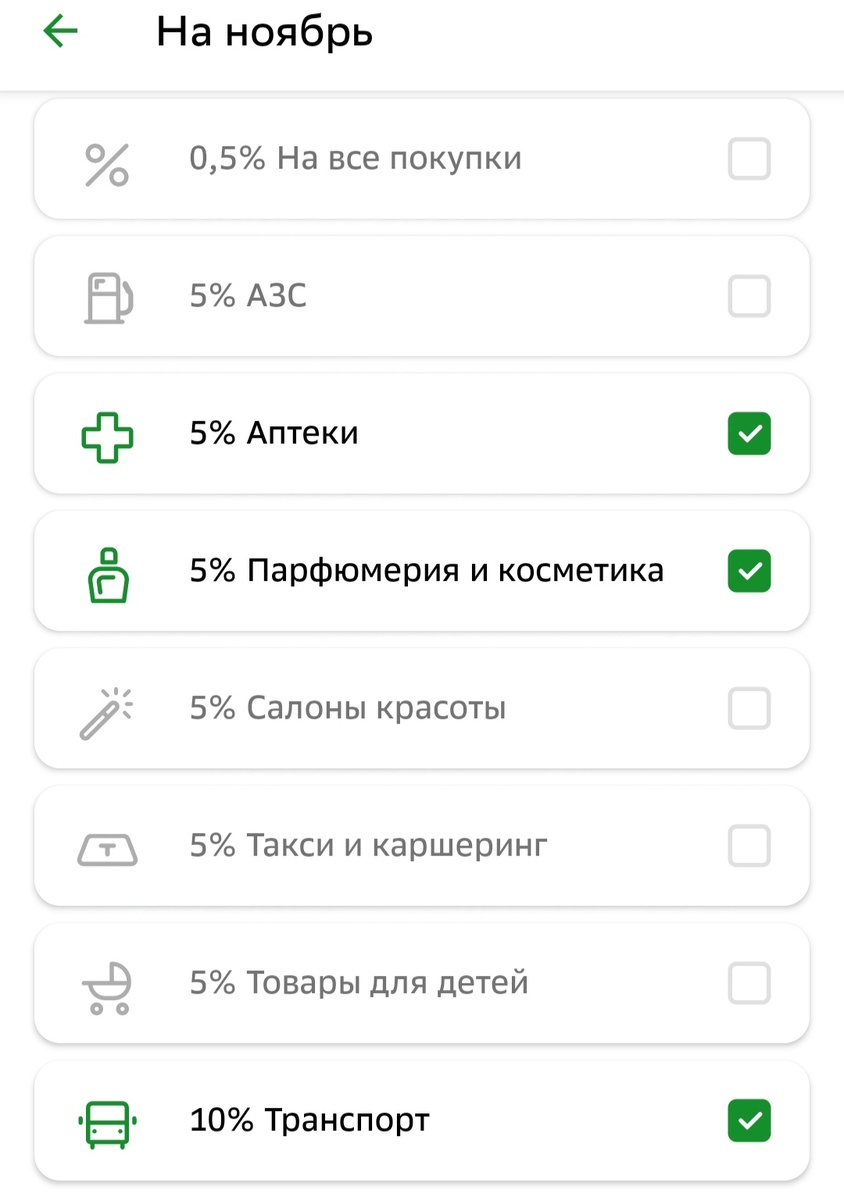Disable the 10% Транспорт checkbox
The width and height of the screenshot is (844, 1200).
(x=749, y=1121)
